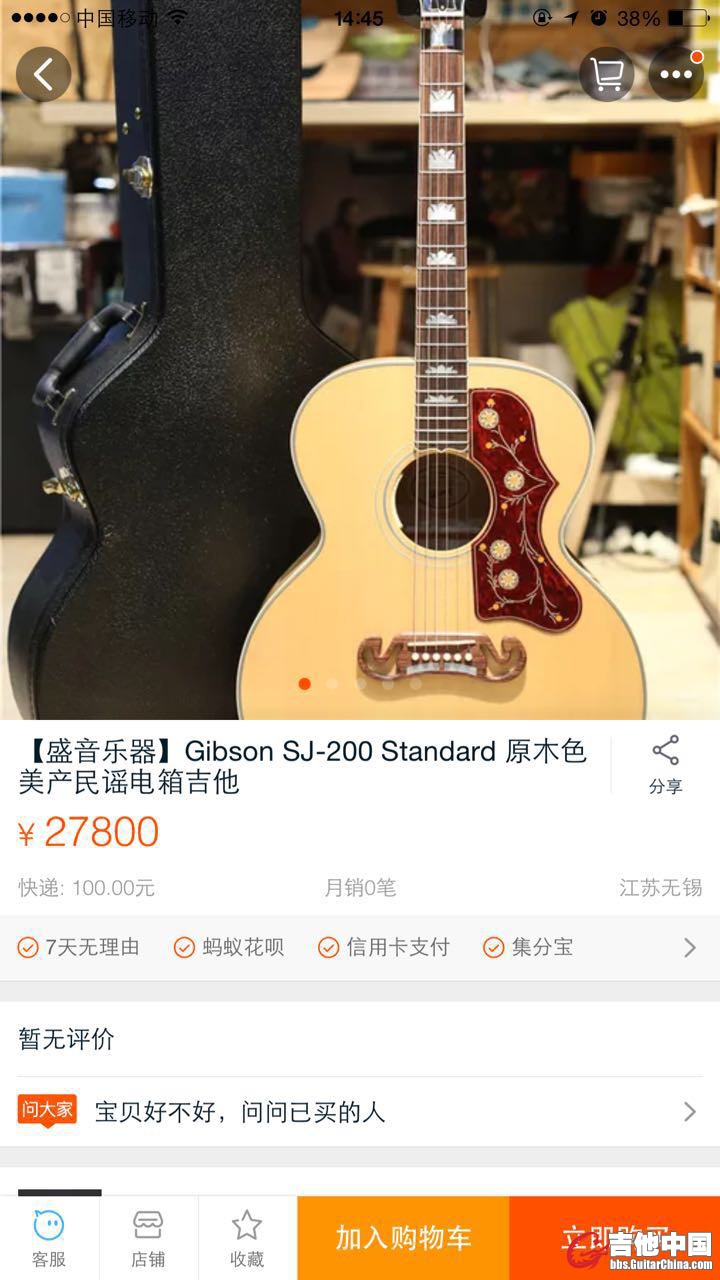
Task: Contact customer service via 客服
Action: tap(48, 1238)
